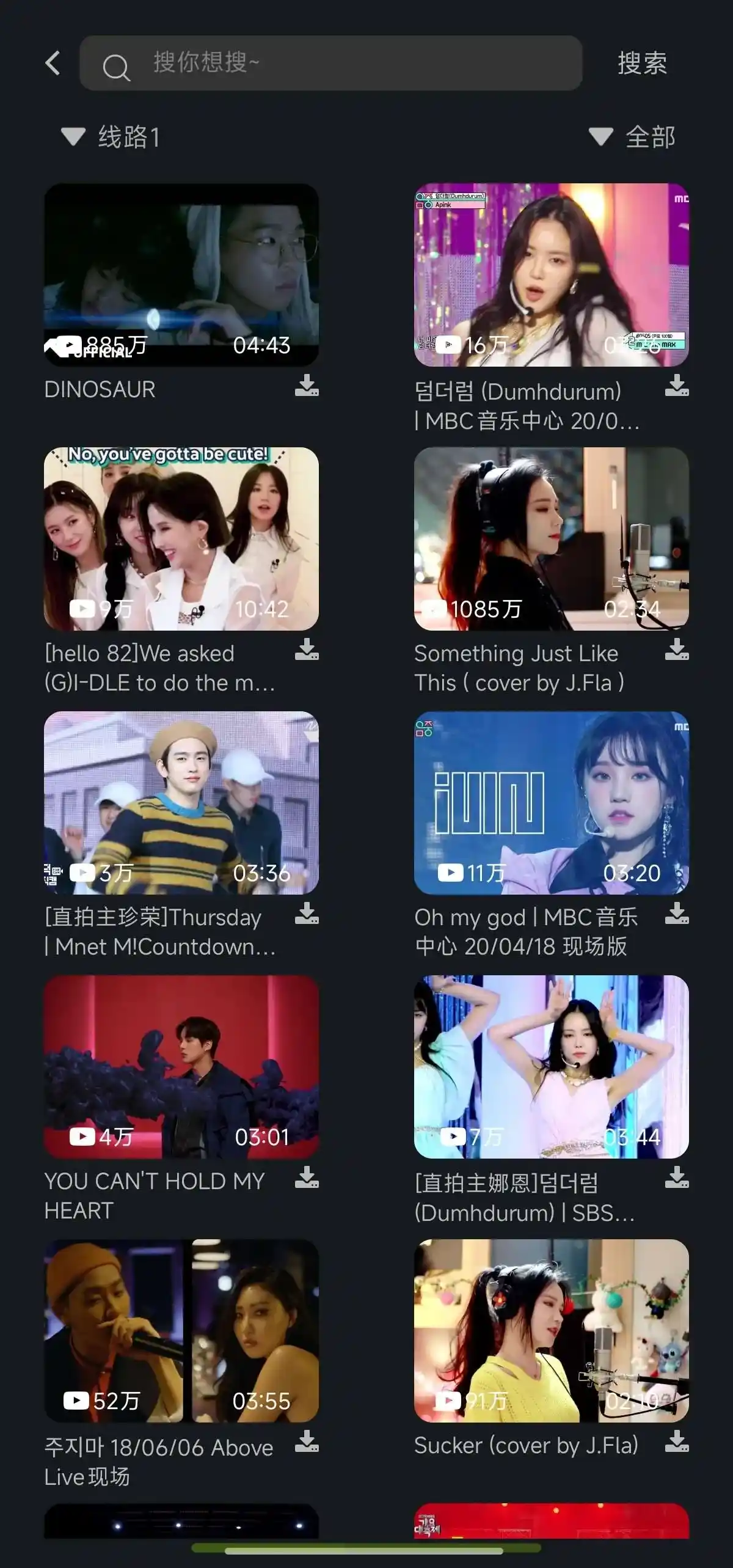The height and width of the screenshot is (1568, 733).
Task: Open the [直拍主珍荣]Thursday video
Action: [181, 803]
